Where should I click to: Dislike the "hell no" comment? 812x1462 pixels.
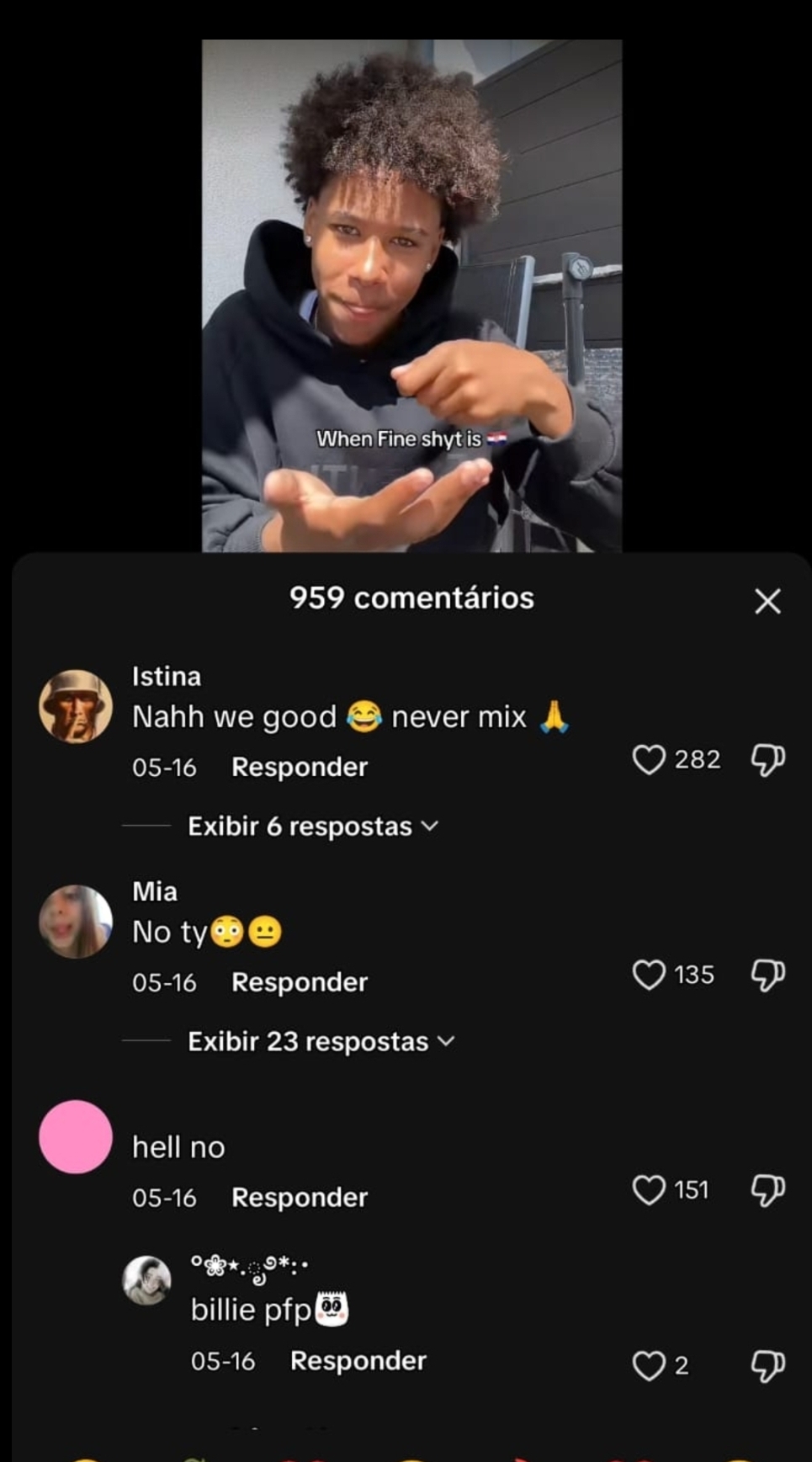click(x=767, y=1190)
